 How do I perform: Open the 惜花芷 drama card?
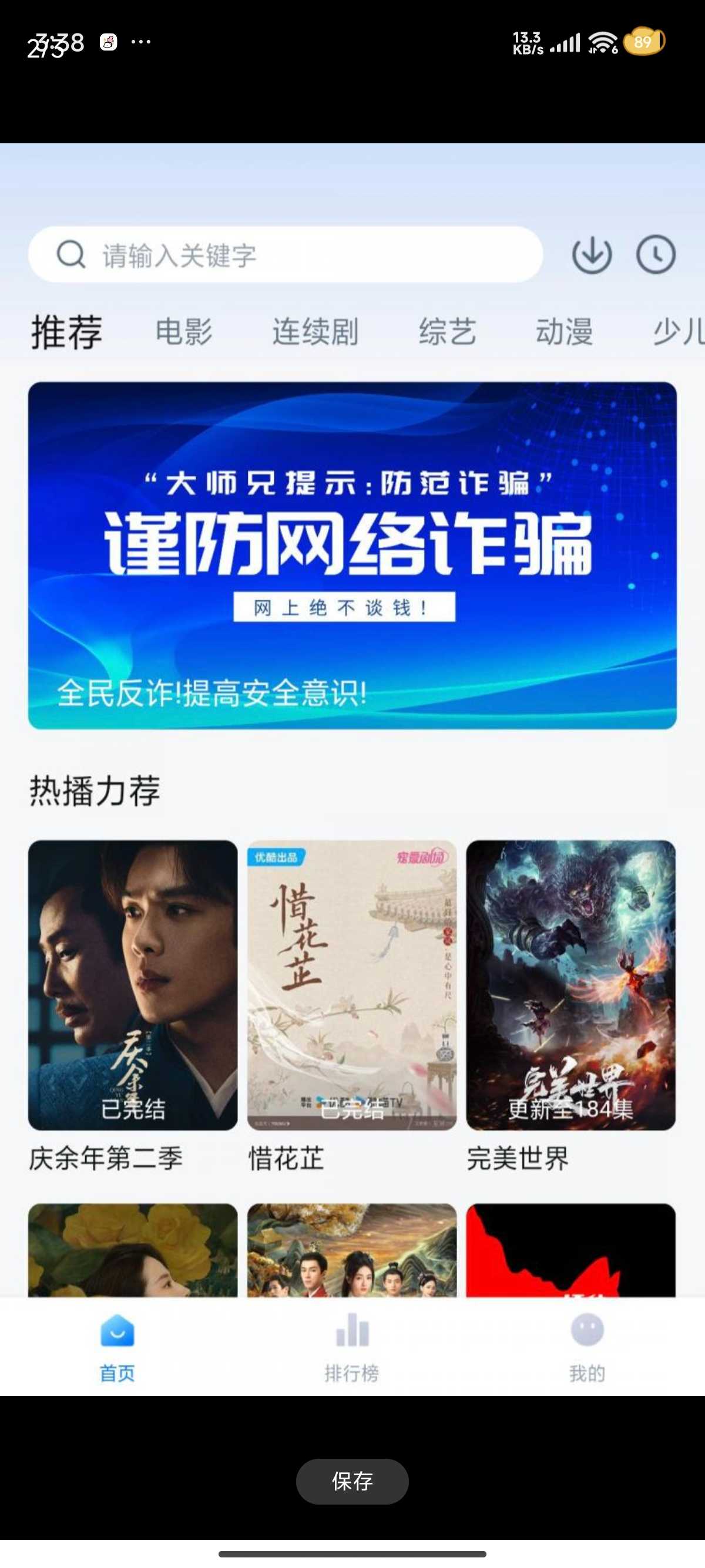(x=352, y=985)
